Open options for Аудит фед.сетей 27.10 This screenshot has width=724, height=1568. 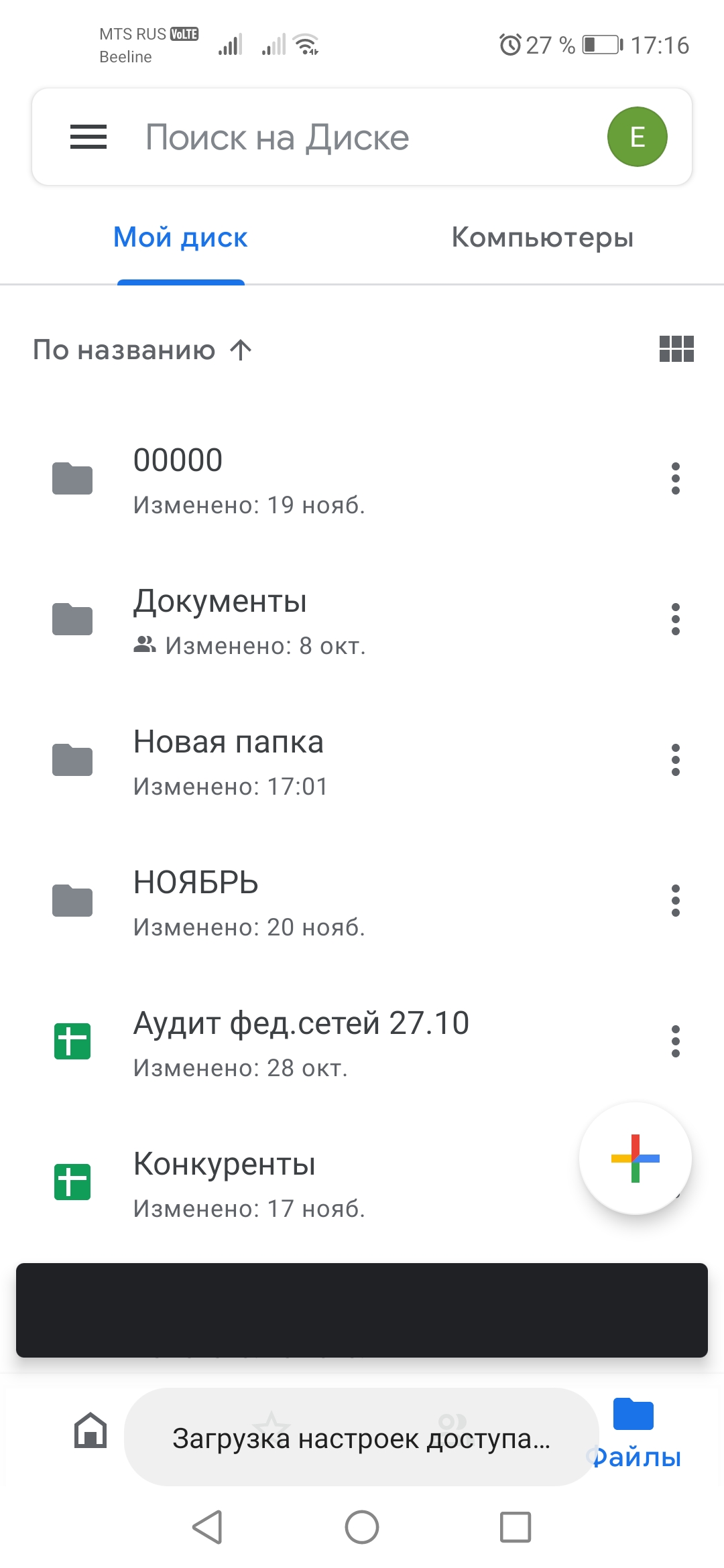[676, 1041]
